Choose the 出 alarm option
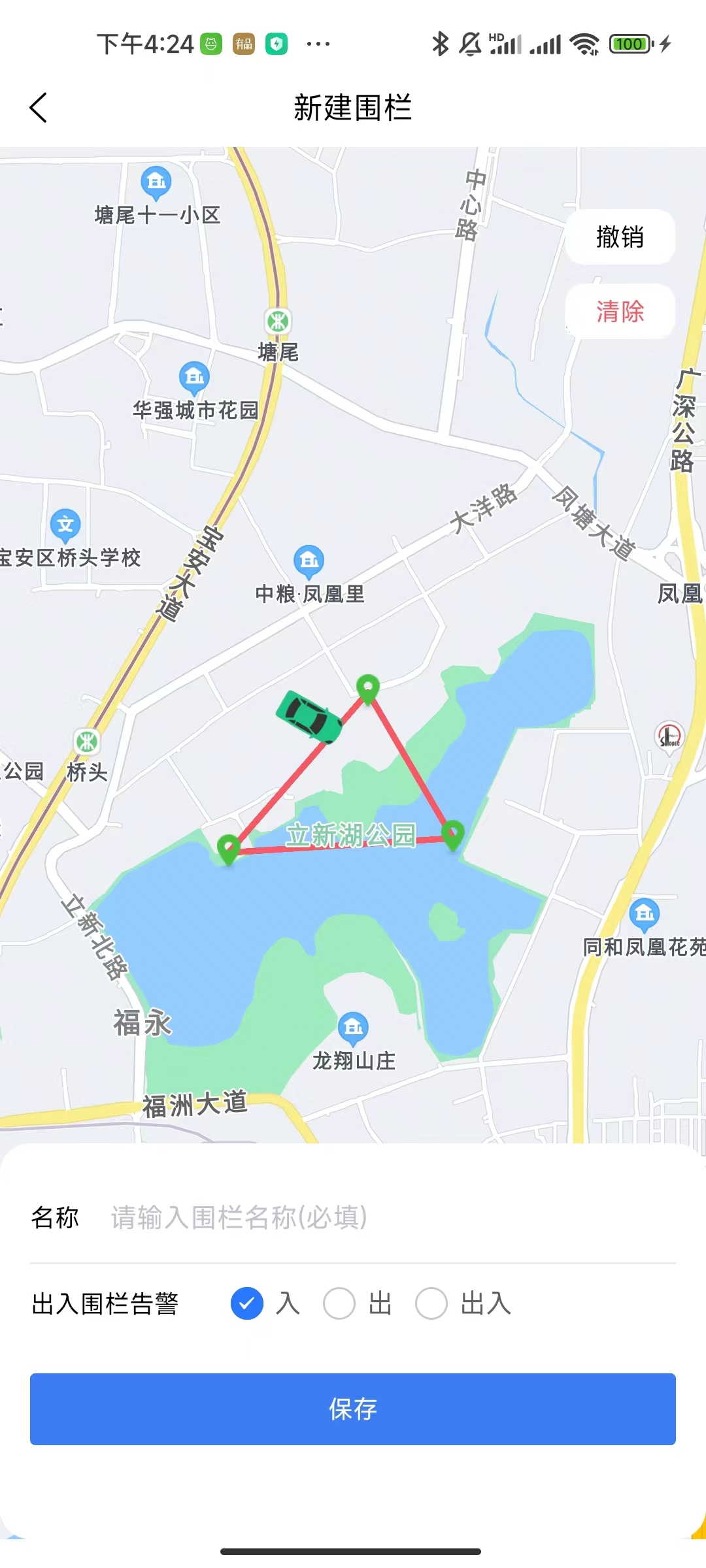This screenshot has width=706, height=1568. tap(339, 1303)
